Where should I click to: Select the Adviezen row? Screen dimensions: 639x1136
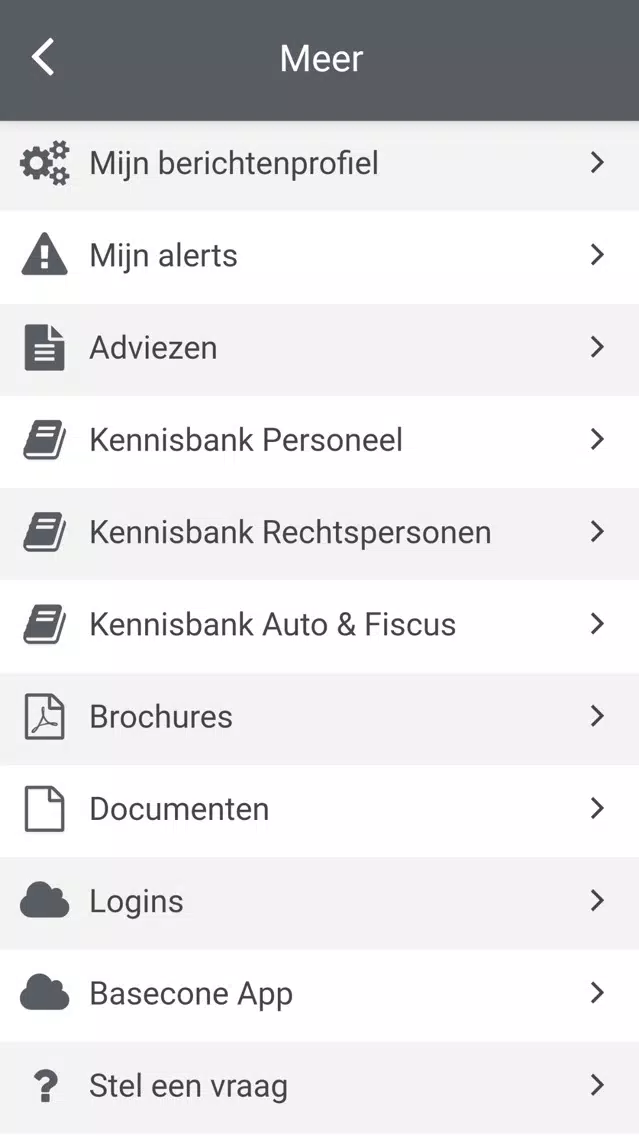(x=320, y=348)
